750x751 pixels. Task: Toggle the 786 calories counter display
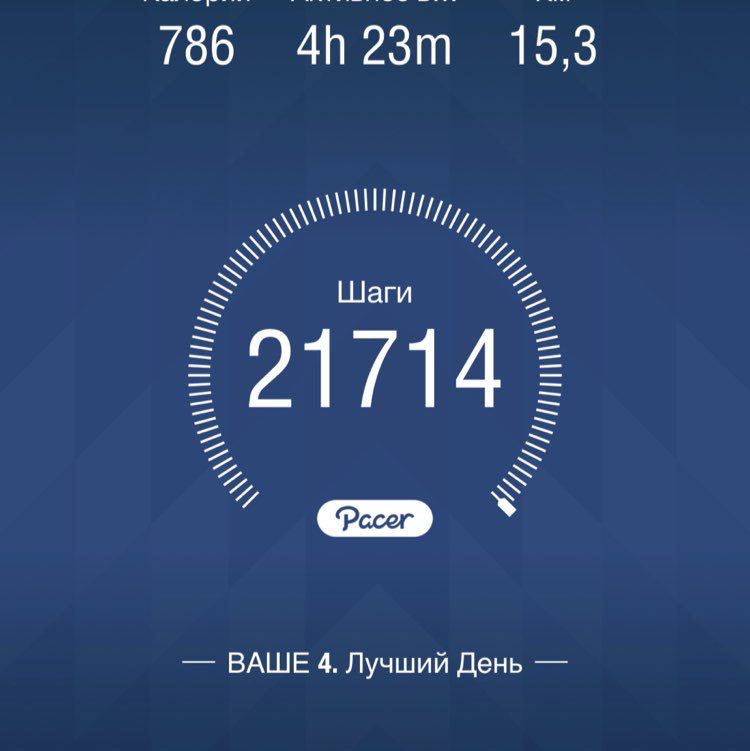point(195,45)
